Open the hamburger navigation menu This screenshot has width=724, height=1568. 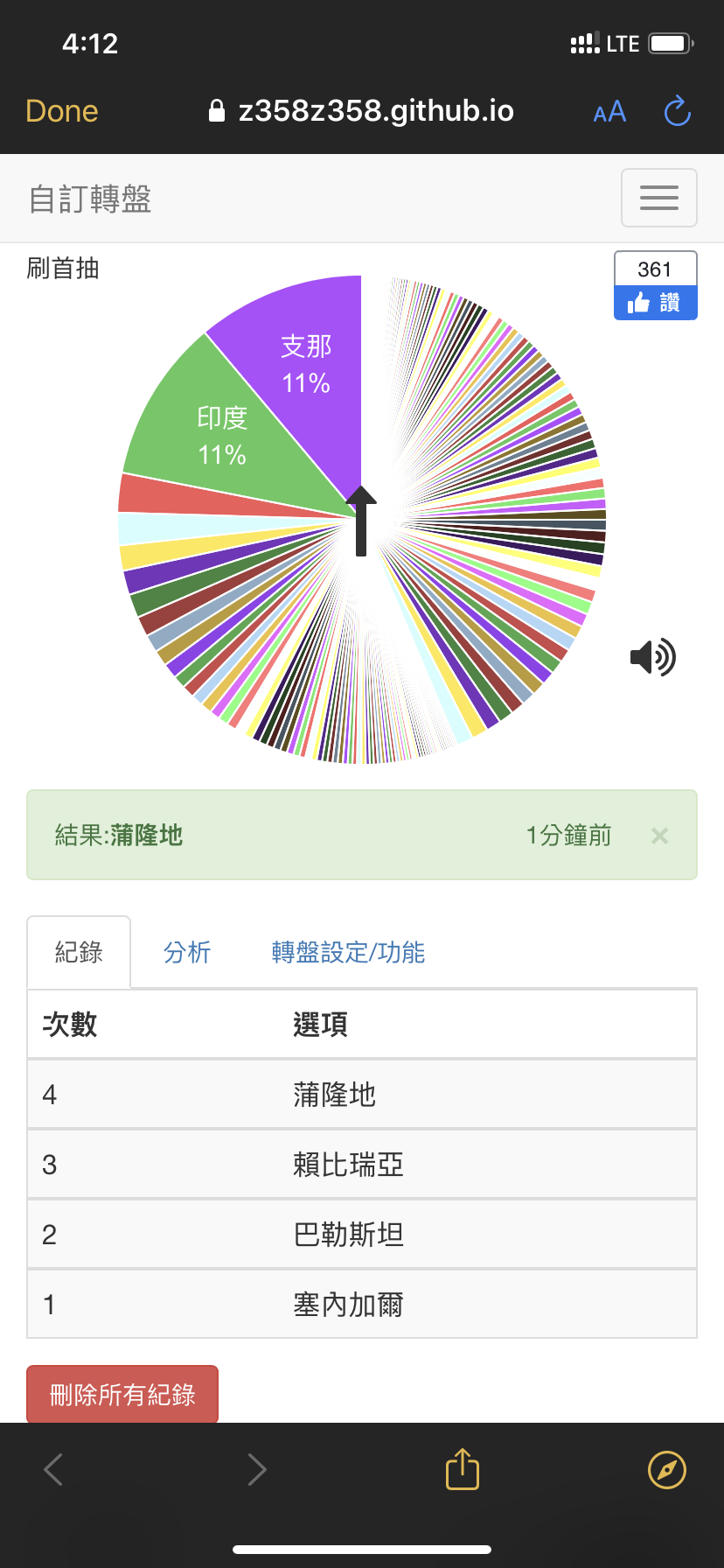659,198
